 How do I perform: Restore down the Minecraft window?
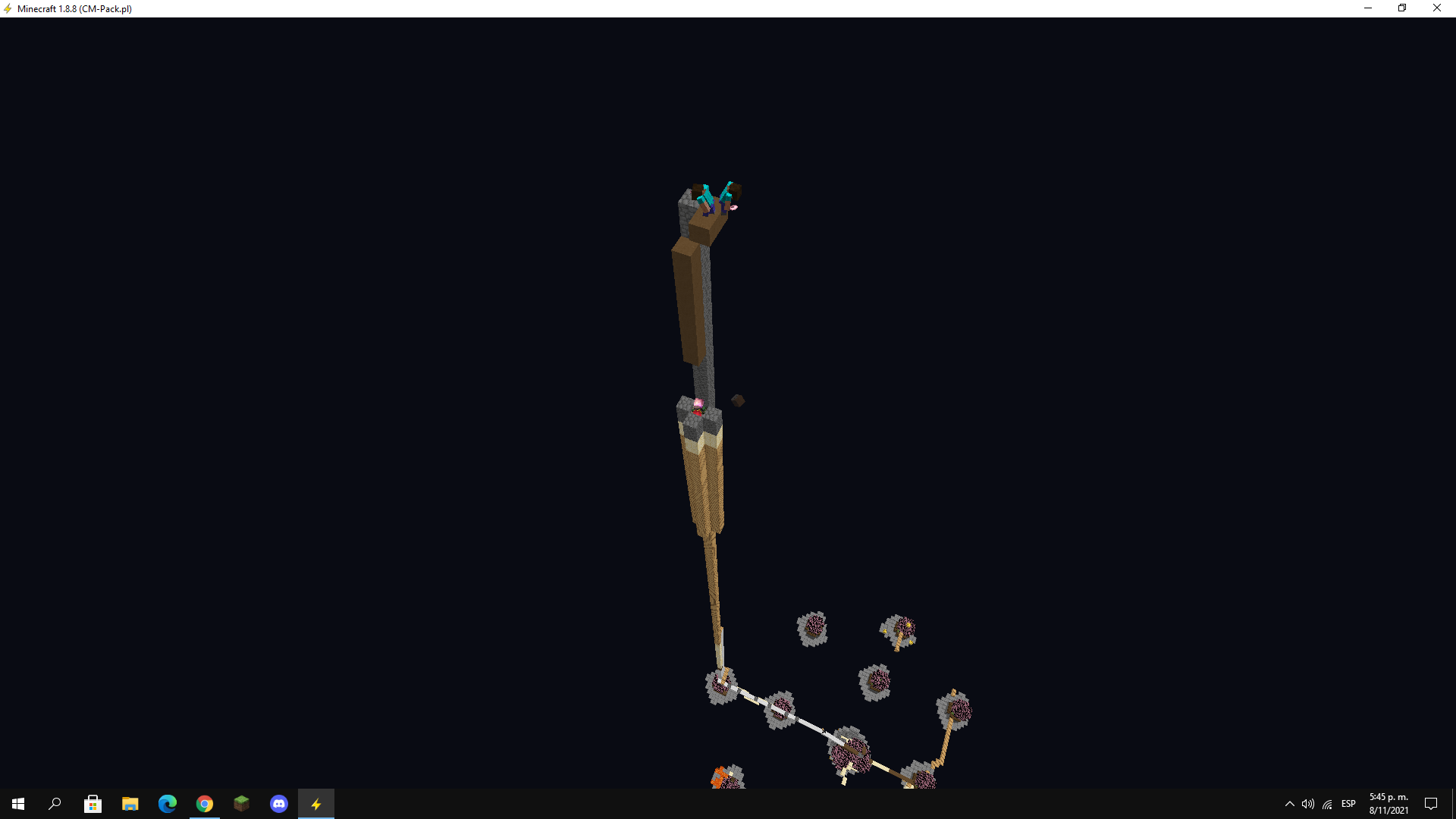pyautogui.click(x=1402, y=8)
